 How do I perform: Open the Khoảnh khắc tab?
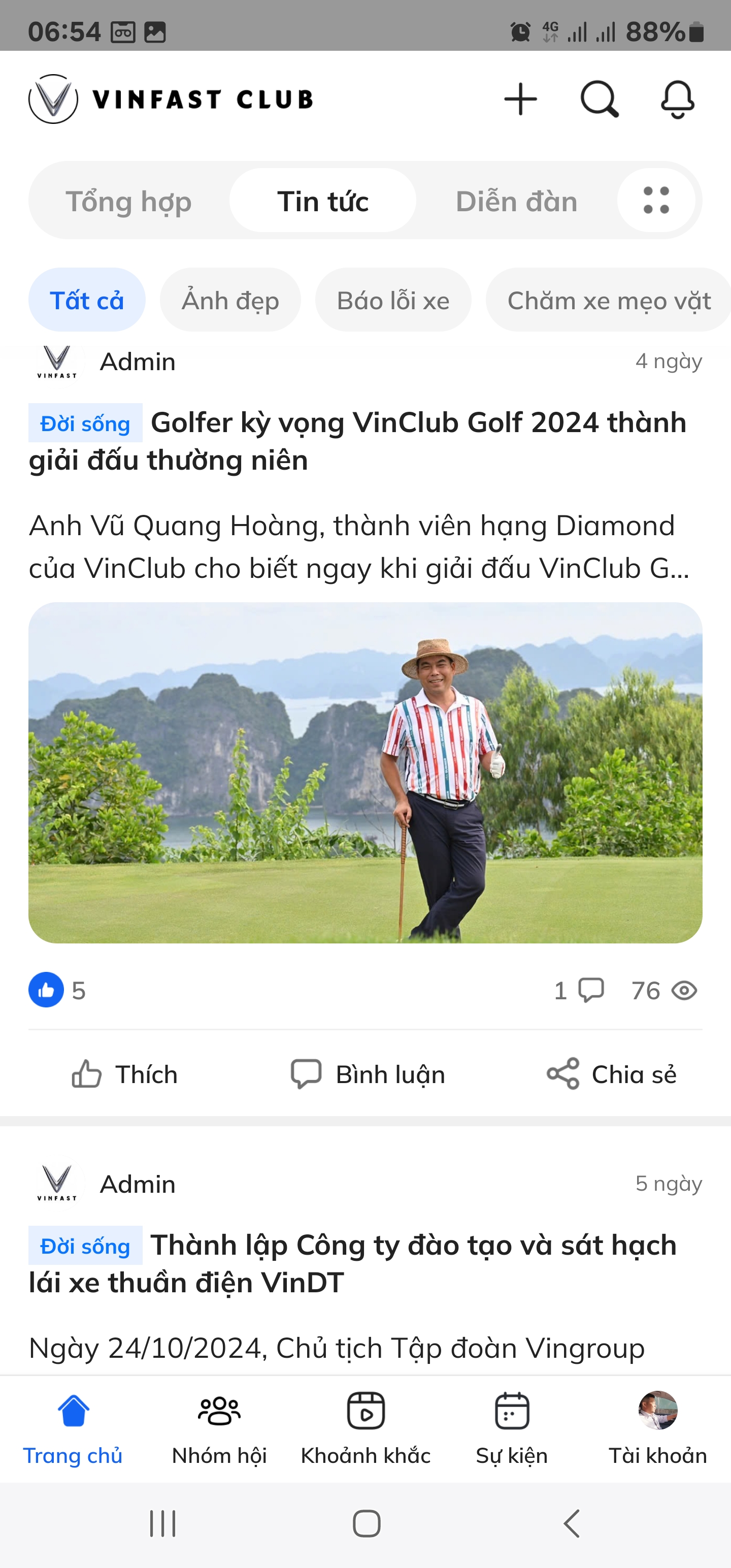point(365,1427)
